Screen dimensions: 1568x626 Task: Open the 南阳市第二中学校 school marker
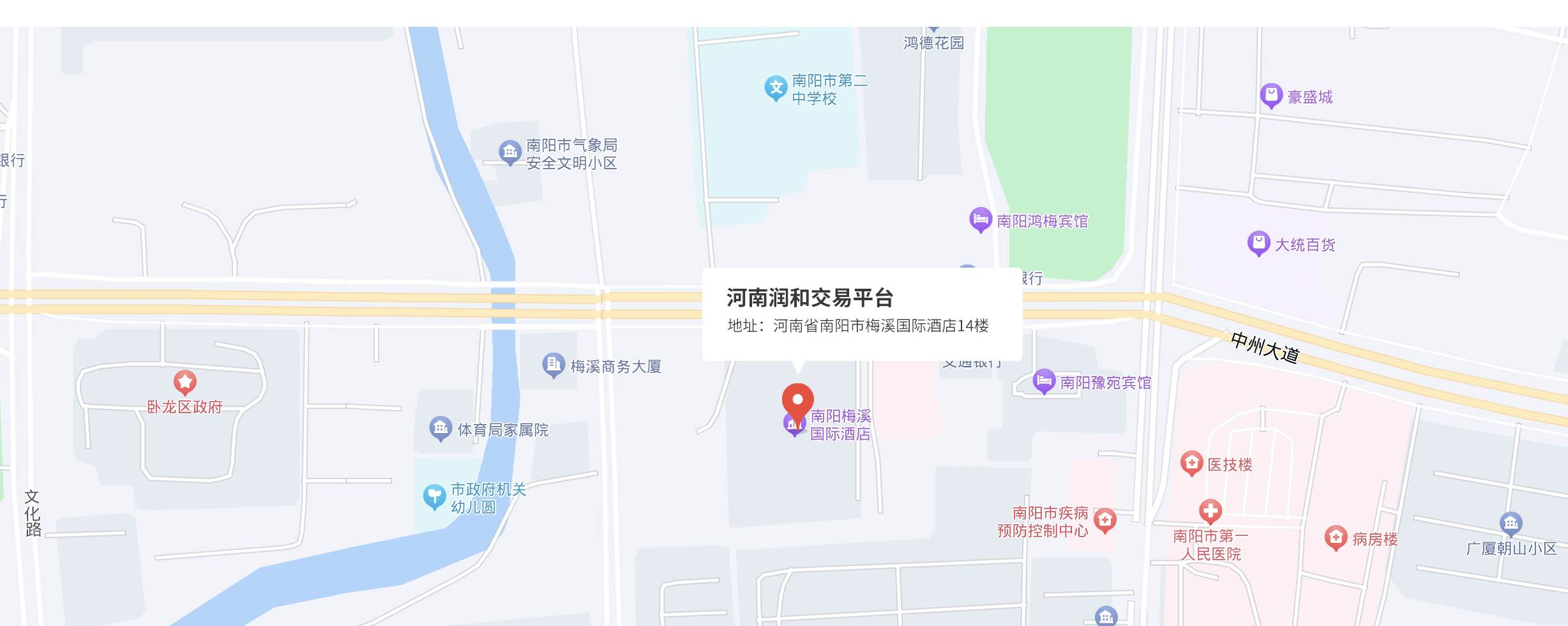776,88
